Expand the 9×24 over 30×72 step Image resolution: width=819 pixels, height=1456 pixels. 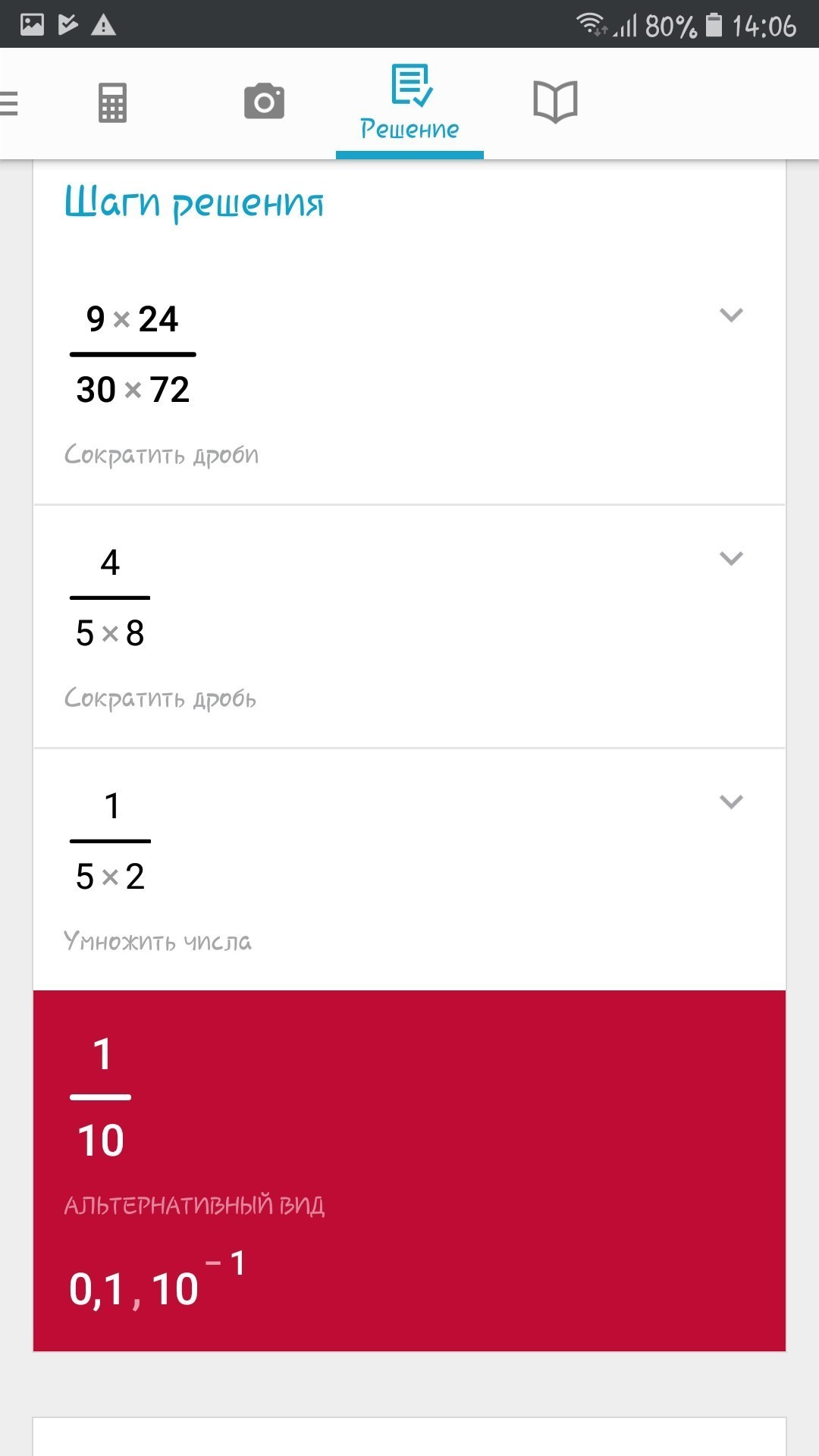[x=730, y=315]
